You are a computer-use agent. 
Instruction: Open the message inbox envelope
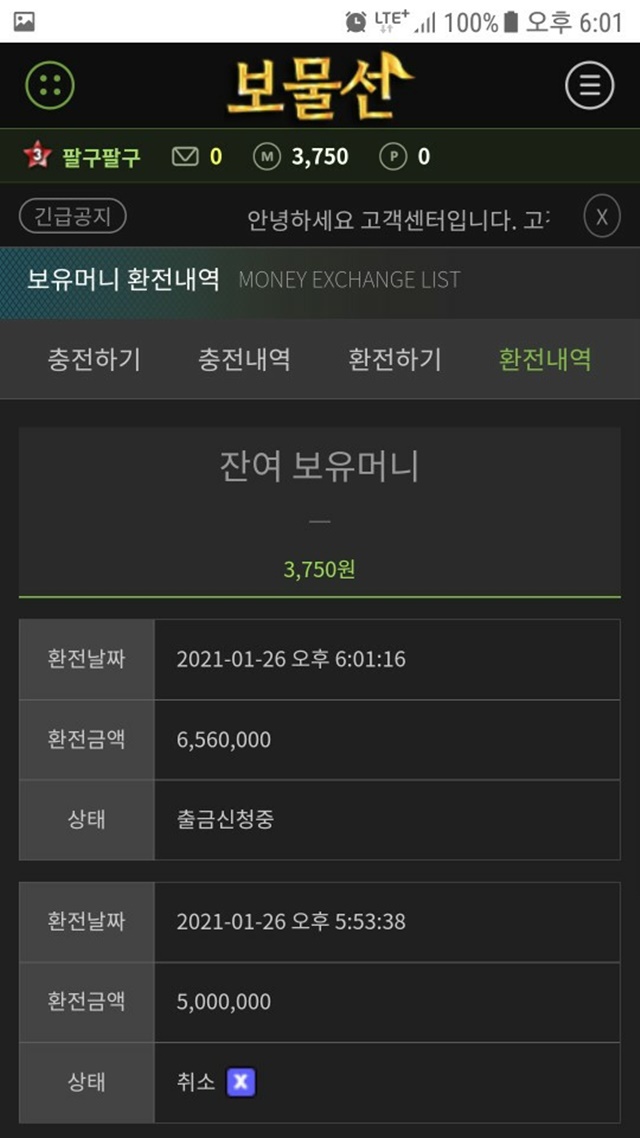(x=185, y=156)
